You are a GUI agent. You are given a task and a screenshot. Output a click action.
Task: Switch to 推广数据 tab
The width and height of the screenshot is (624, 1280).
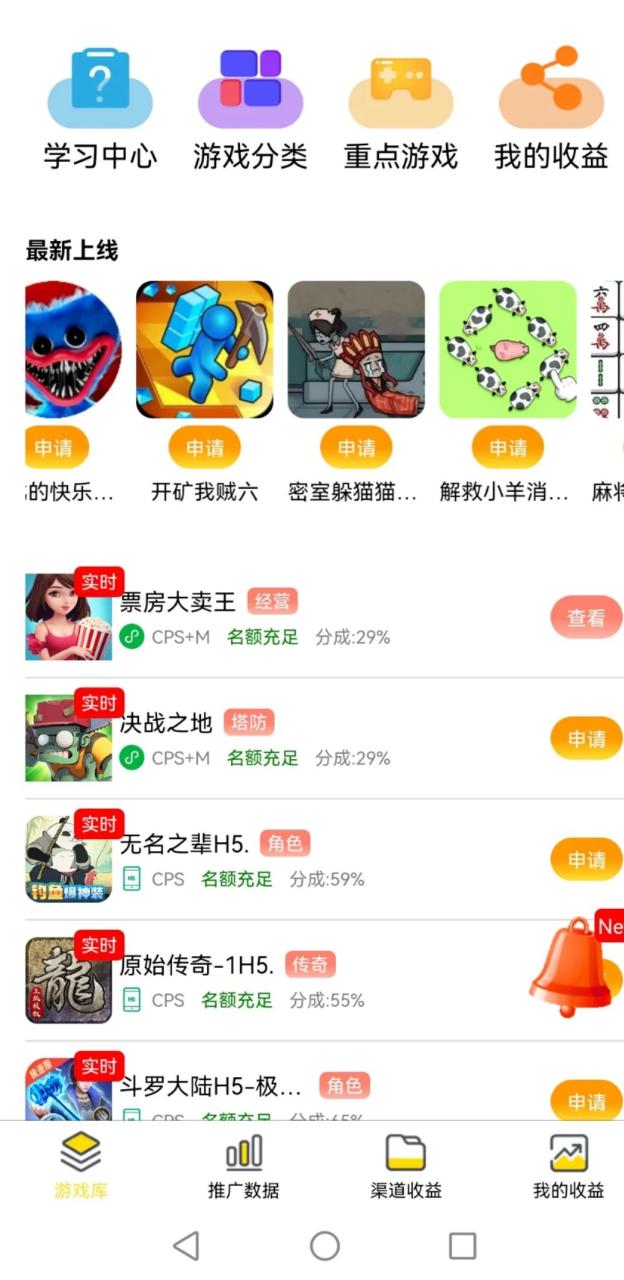click(243, 1166)
